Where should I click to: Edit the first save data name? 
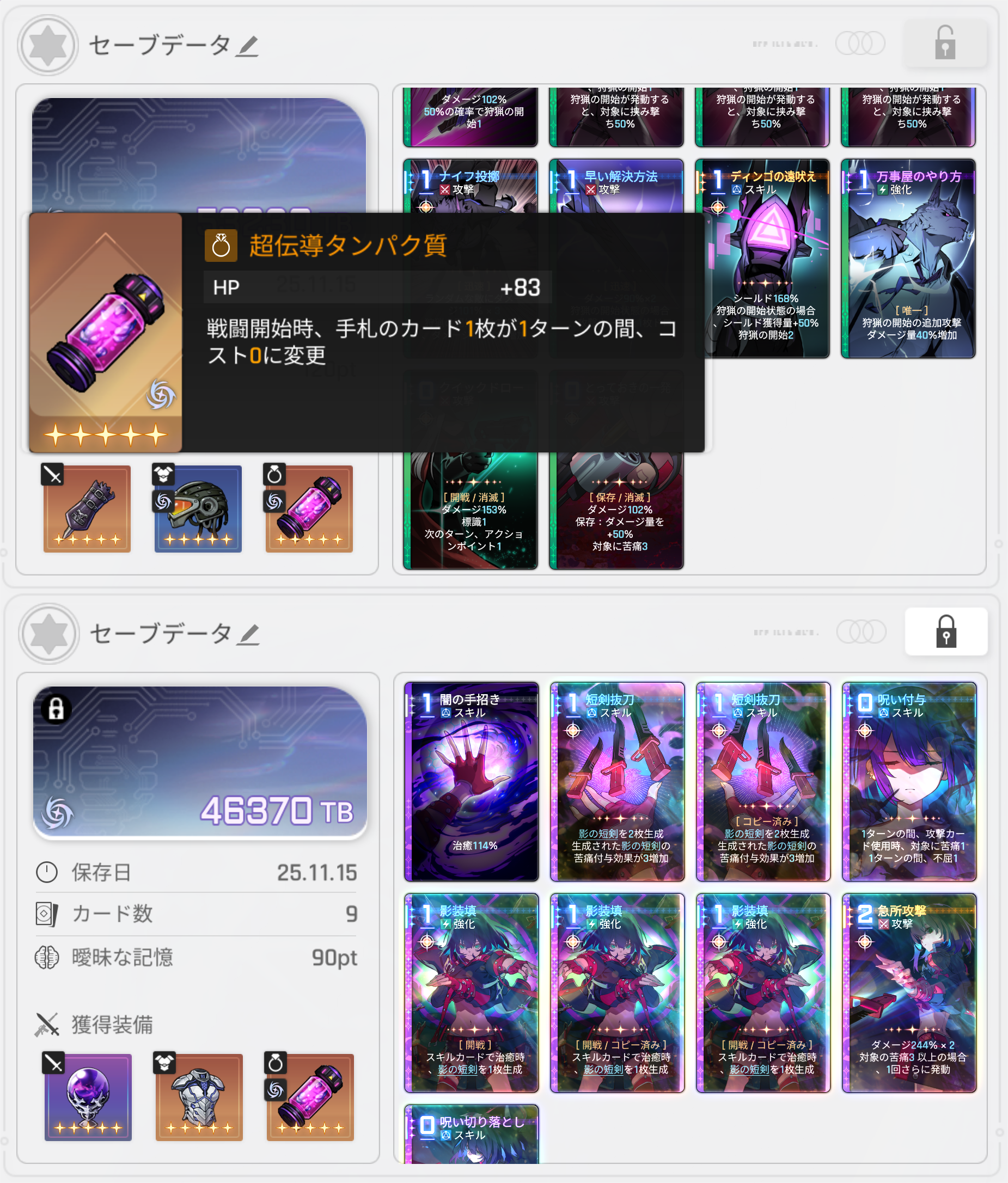(x=248, y=46)
